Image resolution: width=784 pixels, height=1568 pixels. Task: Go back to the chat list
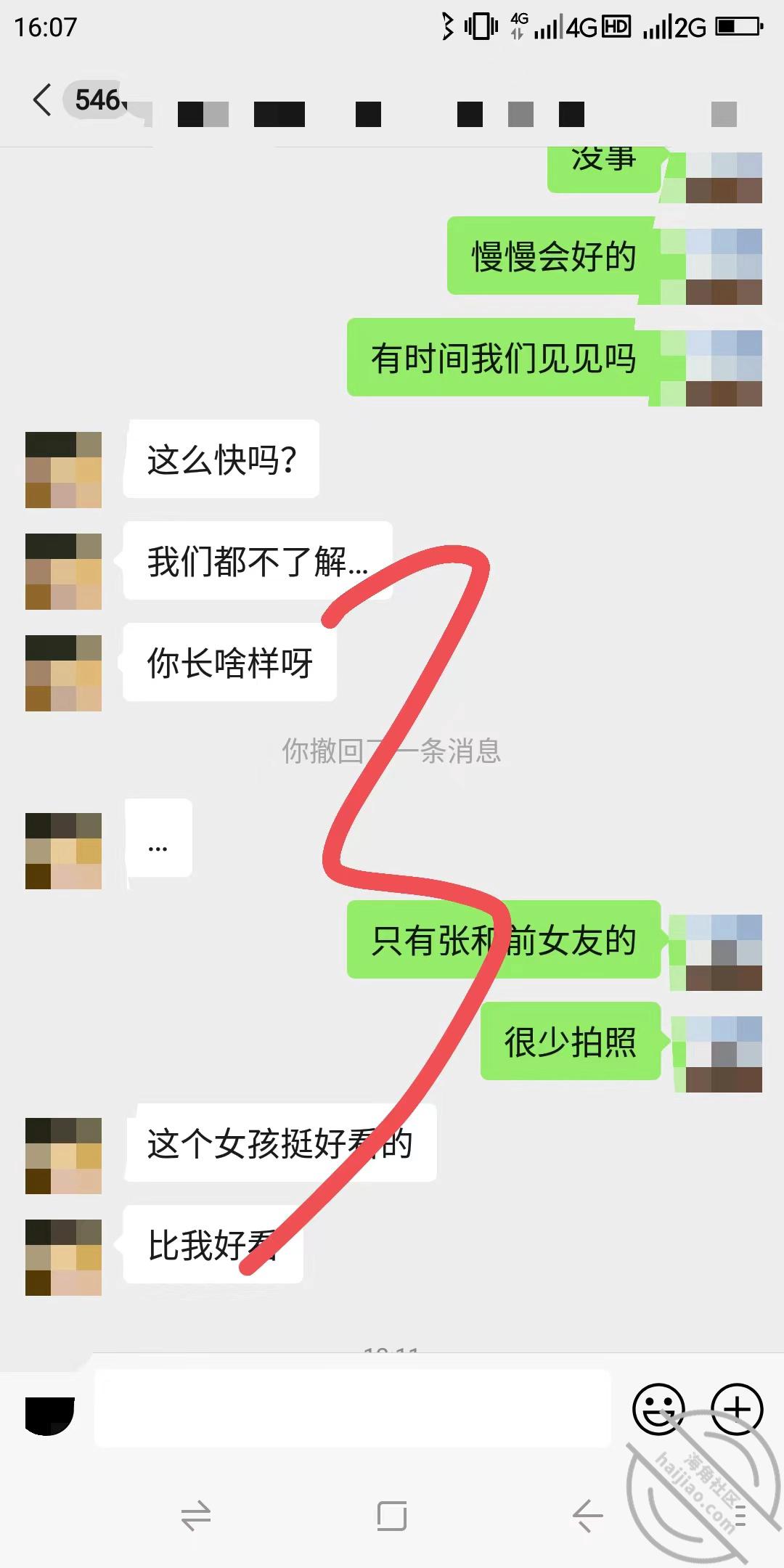42,100
